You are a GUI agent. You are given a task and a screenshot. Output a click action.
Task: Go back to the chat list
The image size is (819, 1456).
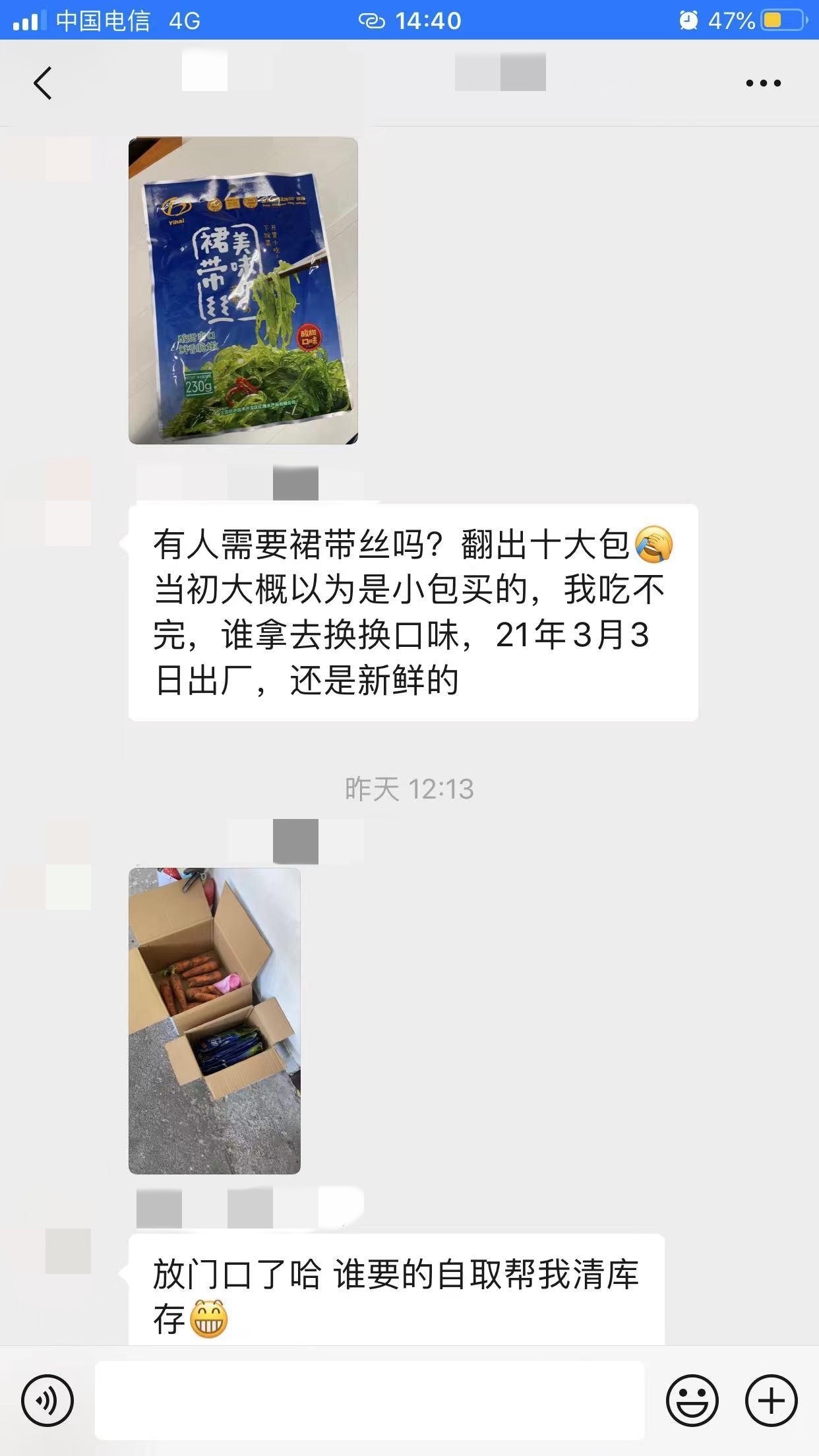[43, 83]
